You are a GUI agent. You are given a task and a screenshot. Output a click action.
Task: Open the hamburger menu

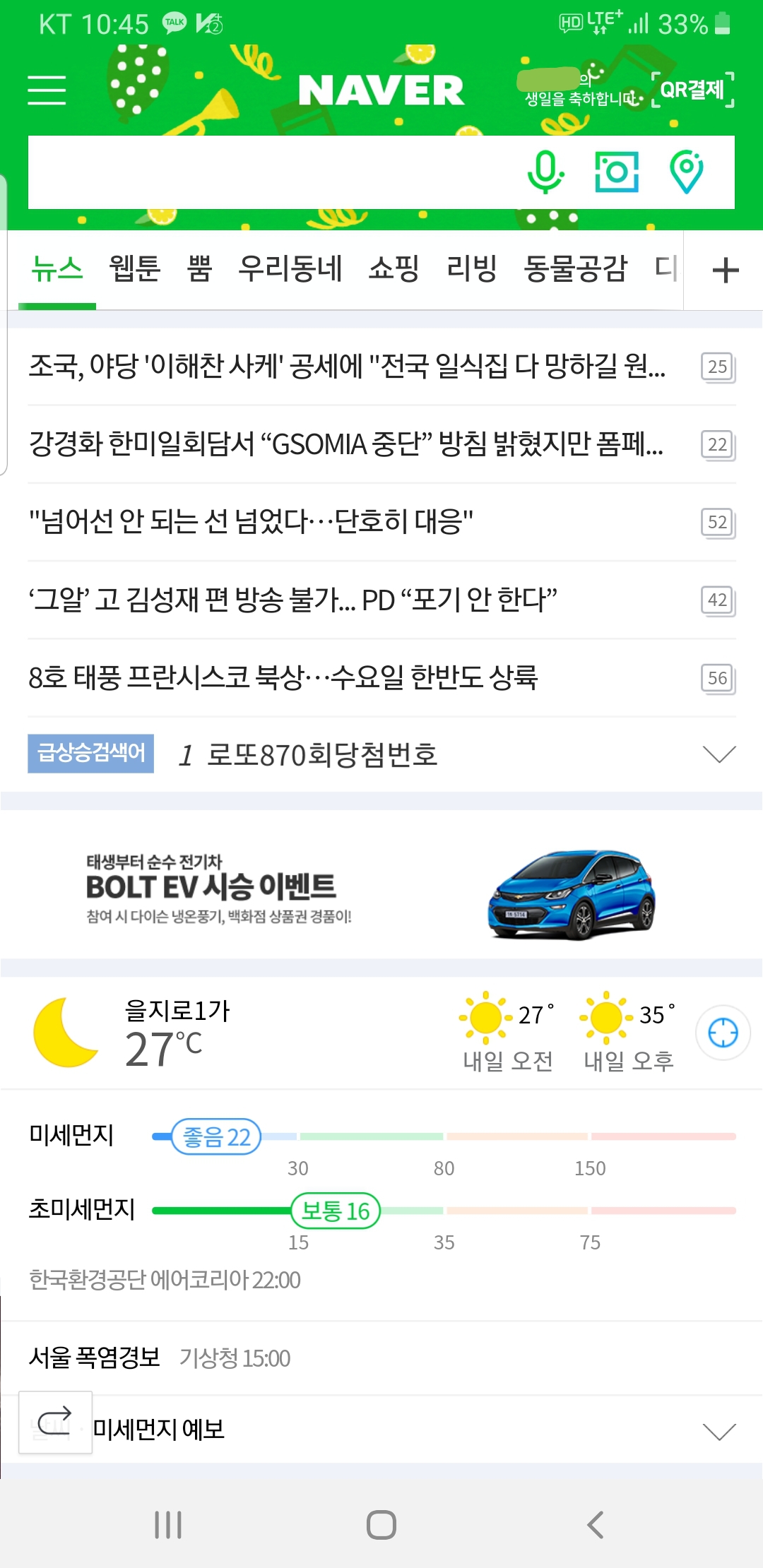tap(47, 90)
